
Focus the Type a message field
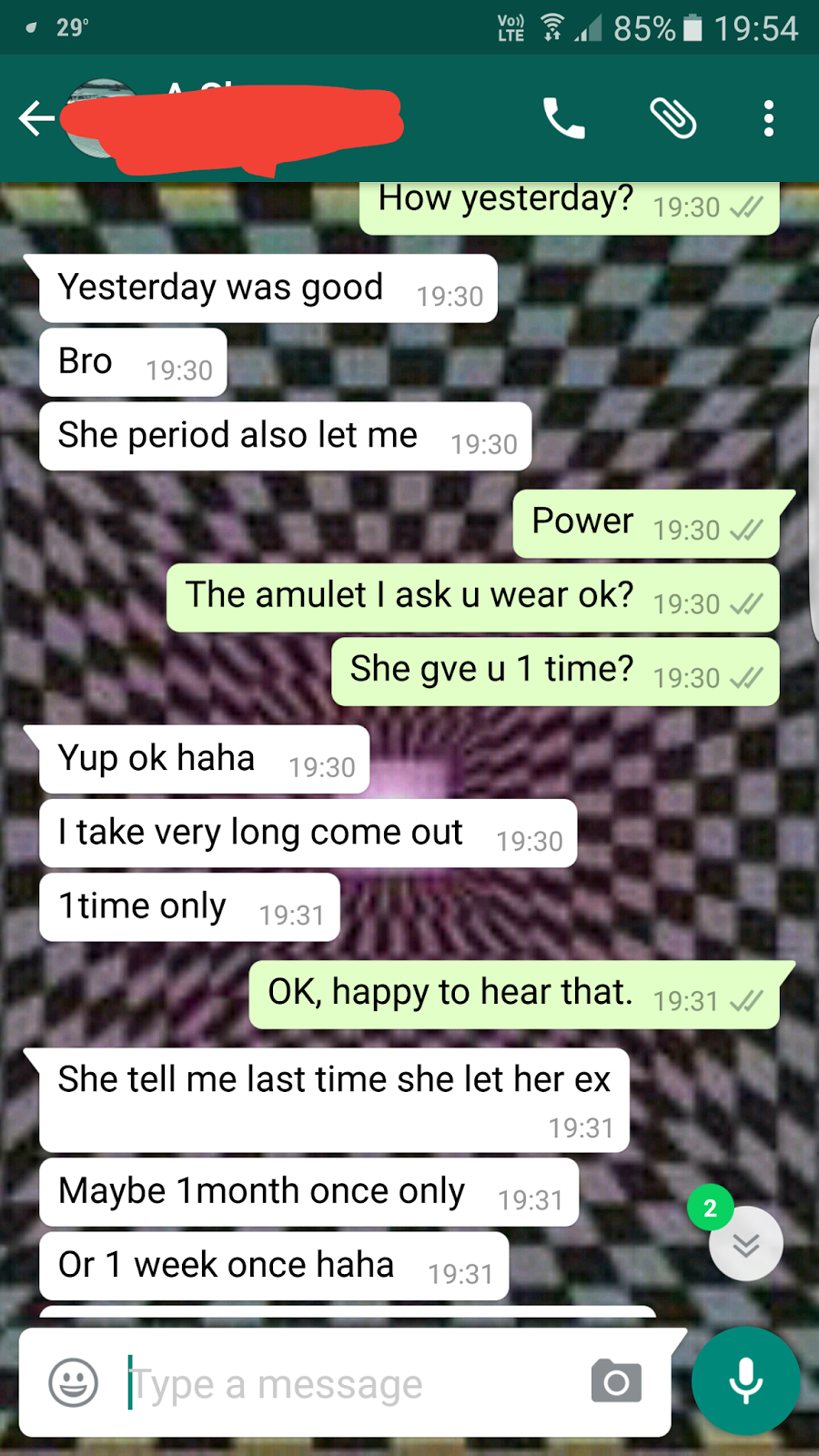click(x=346, y=1385)
